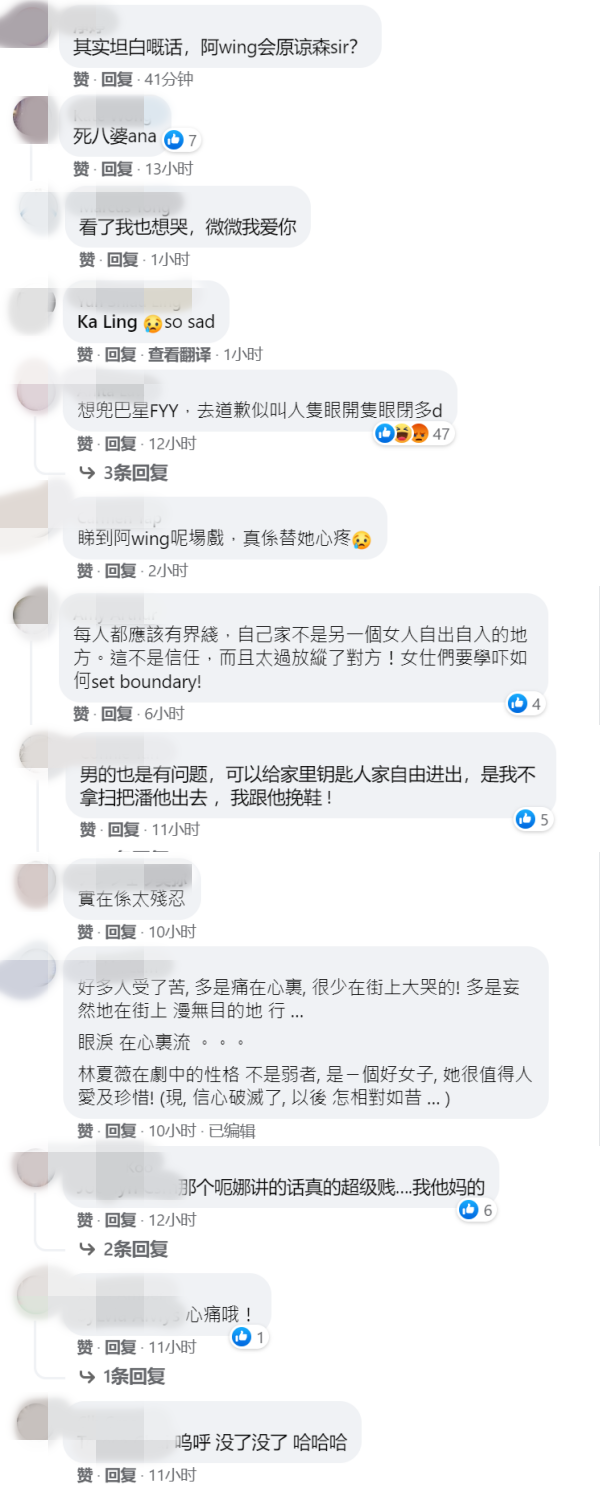Open the 47 reactions on the FYY comment
Image resolution: width=600 pixels, height=1488 pixels.
pos(413,434)
